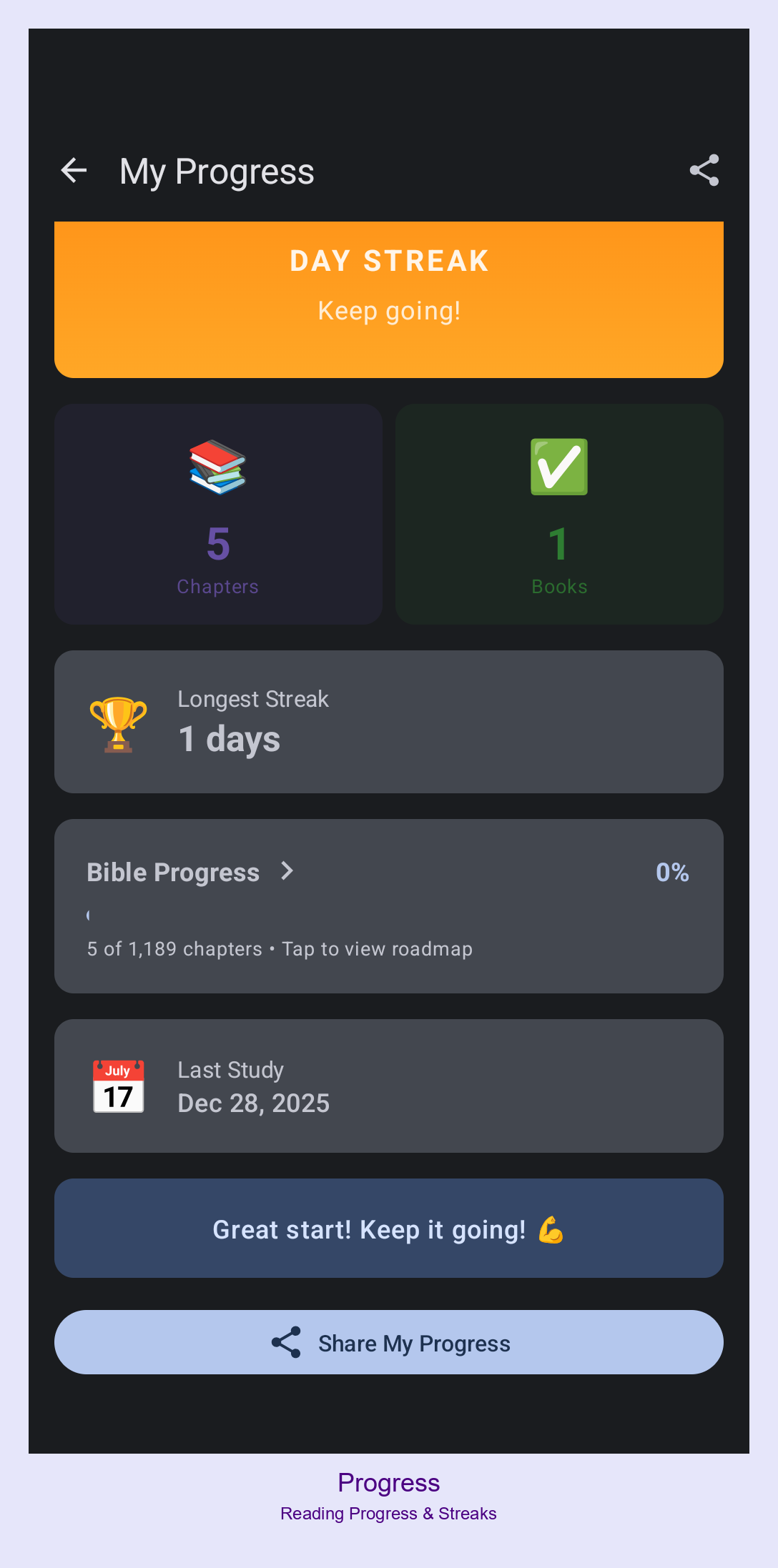Tap the share icon in the top bar

(704, 170)
